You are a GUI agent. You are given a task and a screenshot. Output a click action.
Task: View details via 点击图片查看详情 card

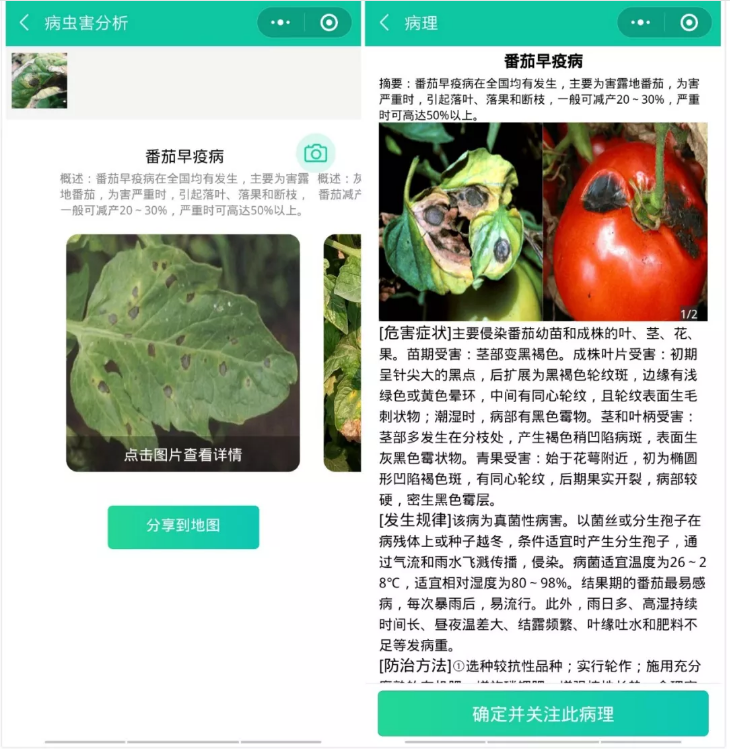click(x=183, y=352)
